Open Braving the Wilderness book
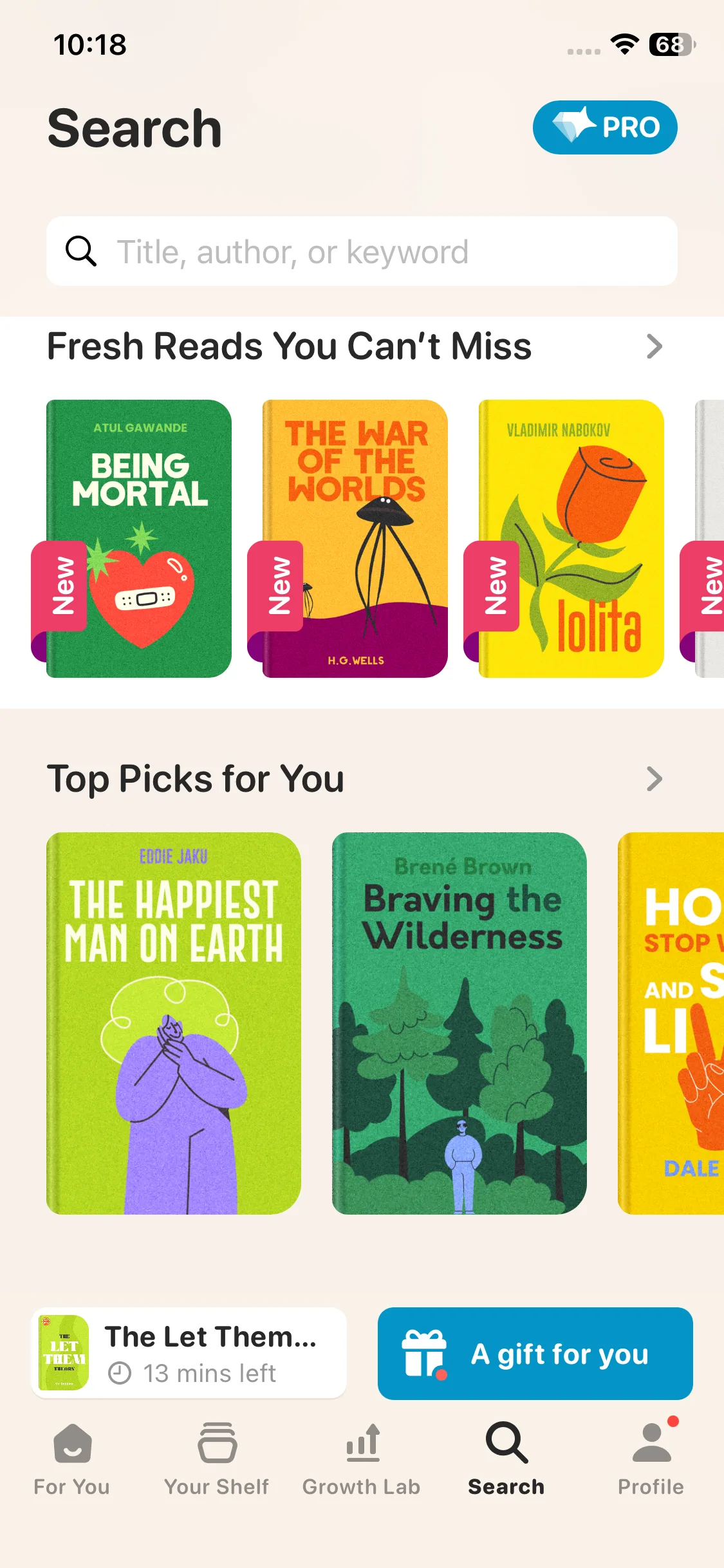This screenshot has height=1568, width=724. click(x=459, y=1023)
